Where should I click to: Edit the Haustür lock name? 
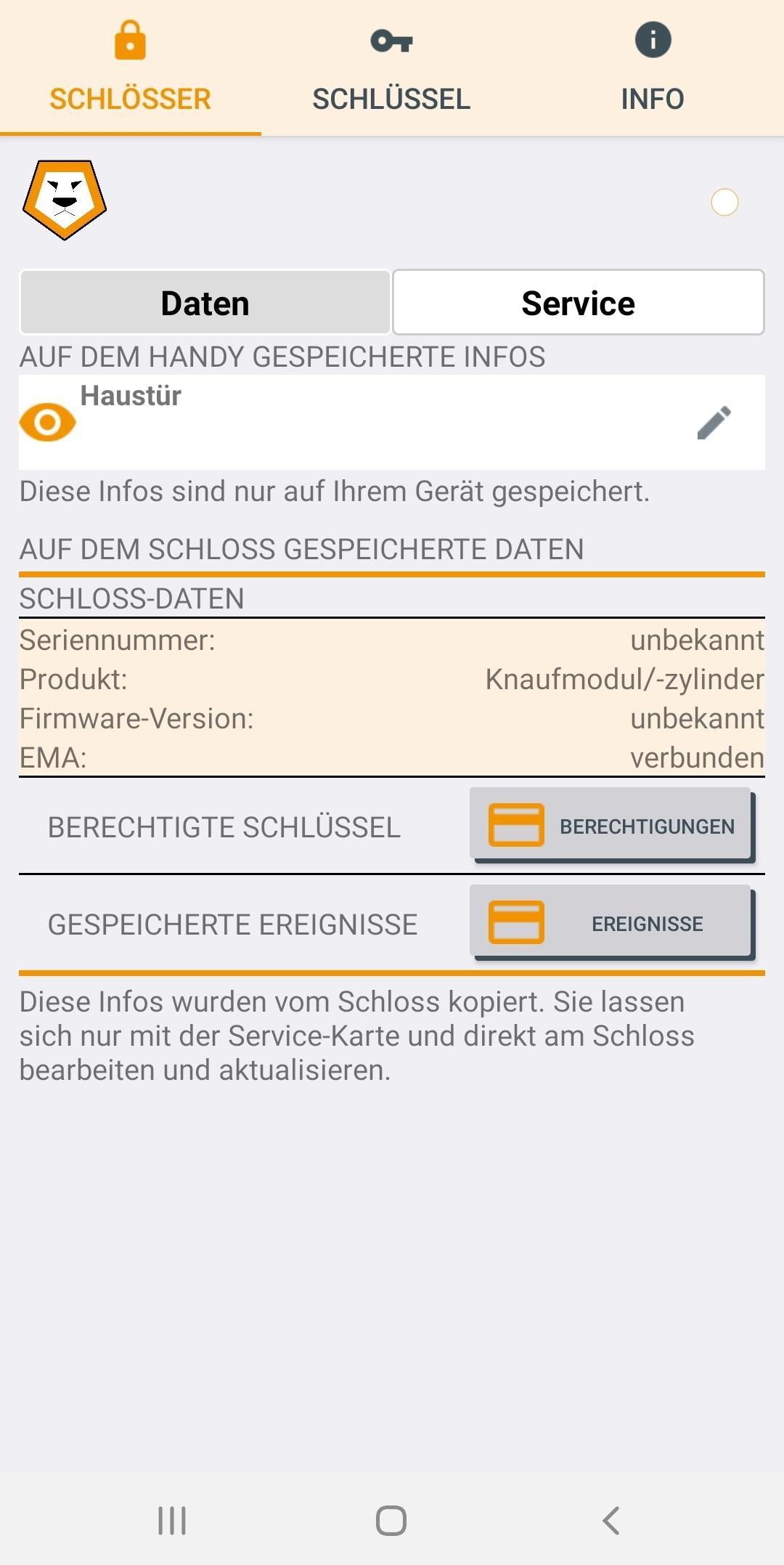pos(714,423)
